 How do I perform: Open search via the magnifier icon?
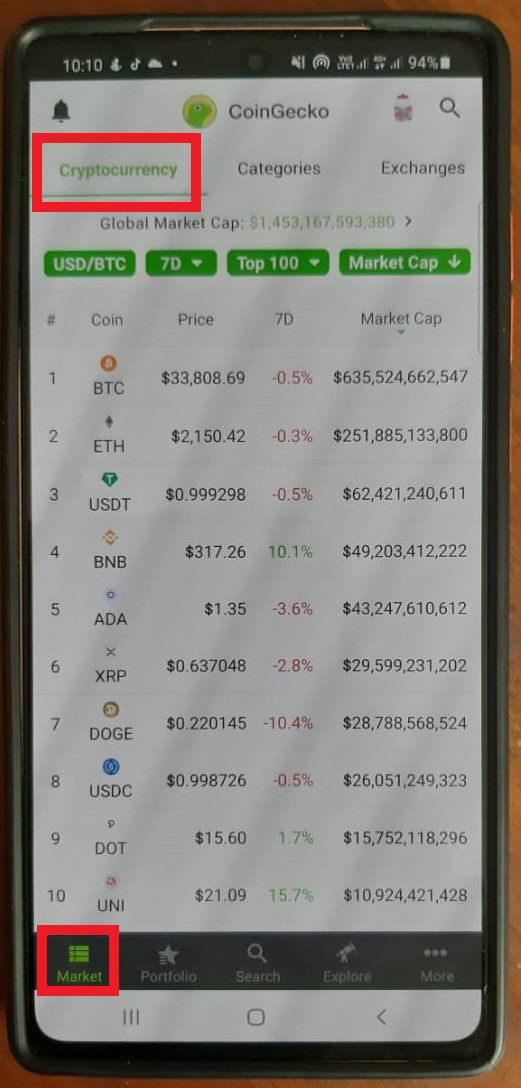click(450, 109)
